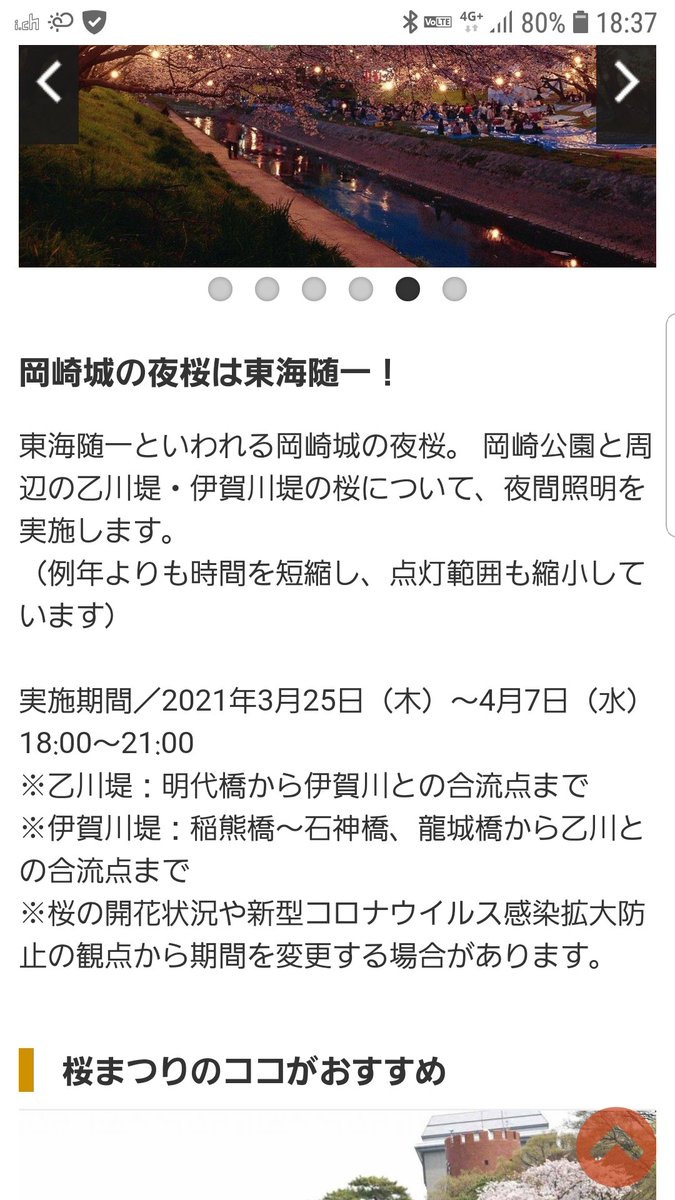The height and width of the screenshot is (1200, 675).
Task: Tap the orange back-to-top button
Action: pos(616,1147)
